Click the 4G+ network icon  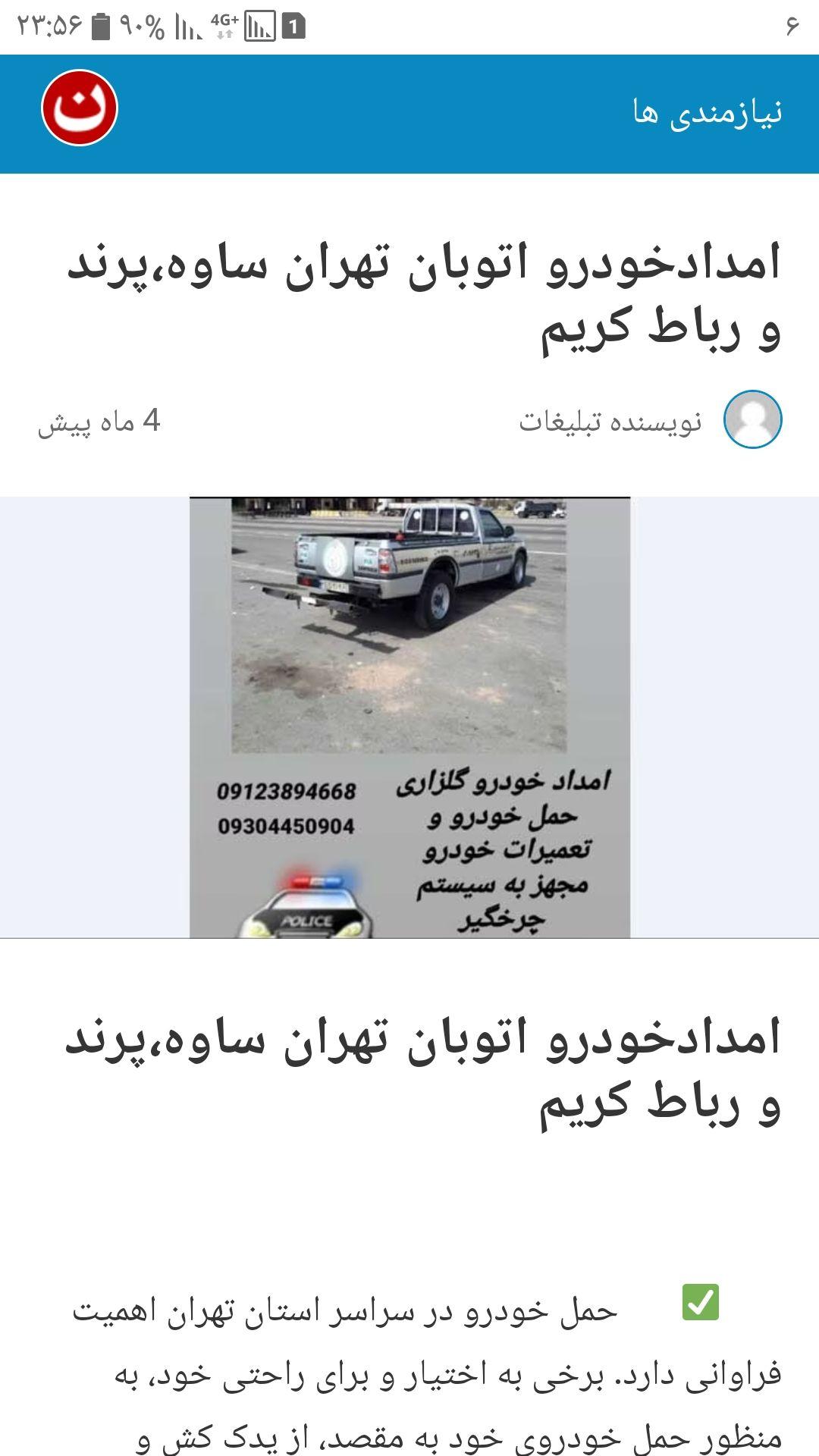pos(224,21)
